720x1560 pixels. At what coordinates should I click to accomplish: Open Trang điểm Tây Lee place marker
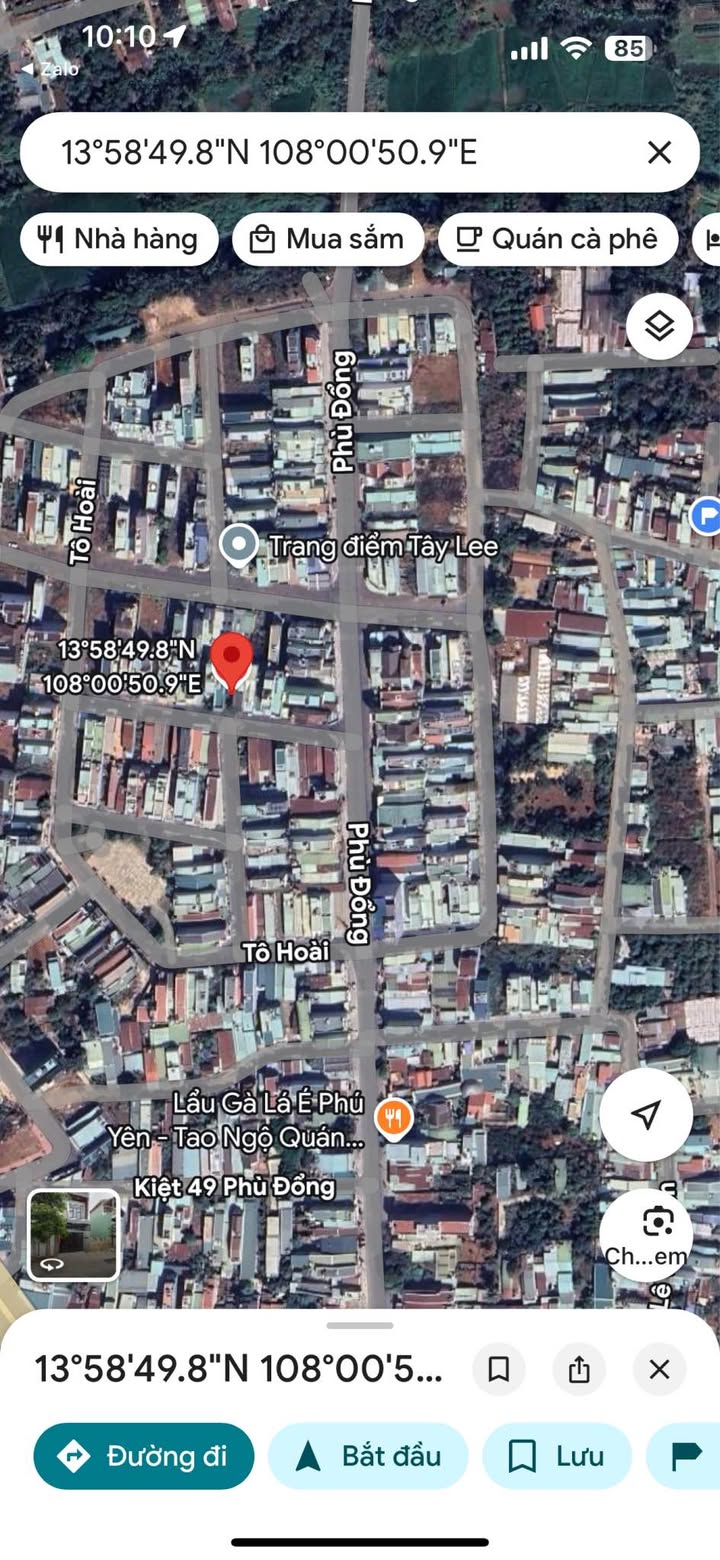coord(239,545)
